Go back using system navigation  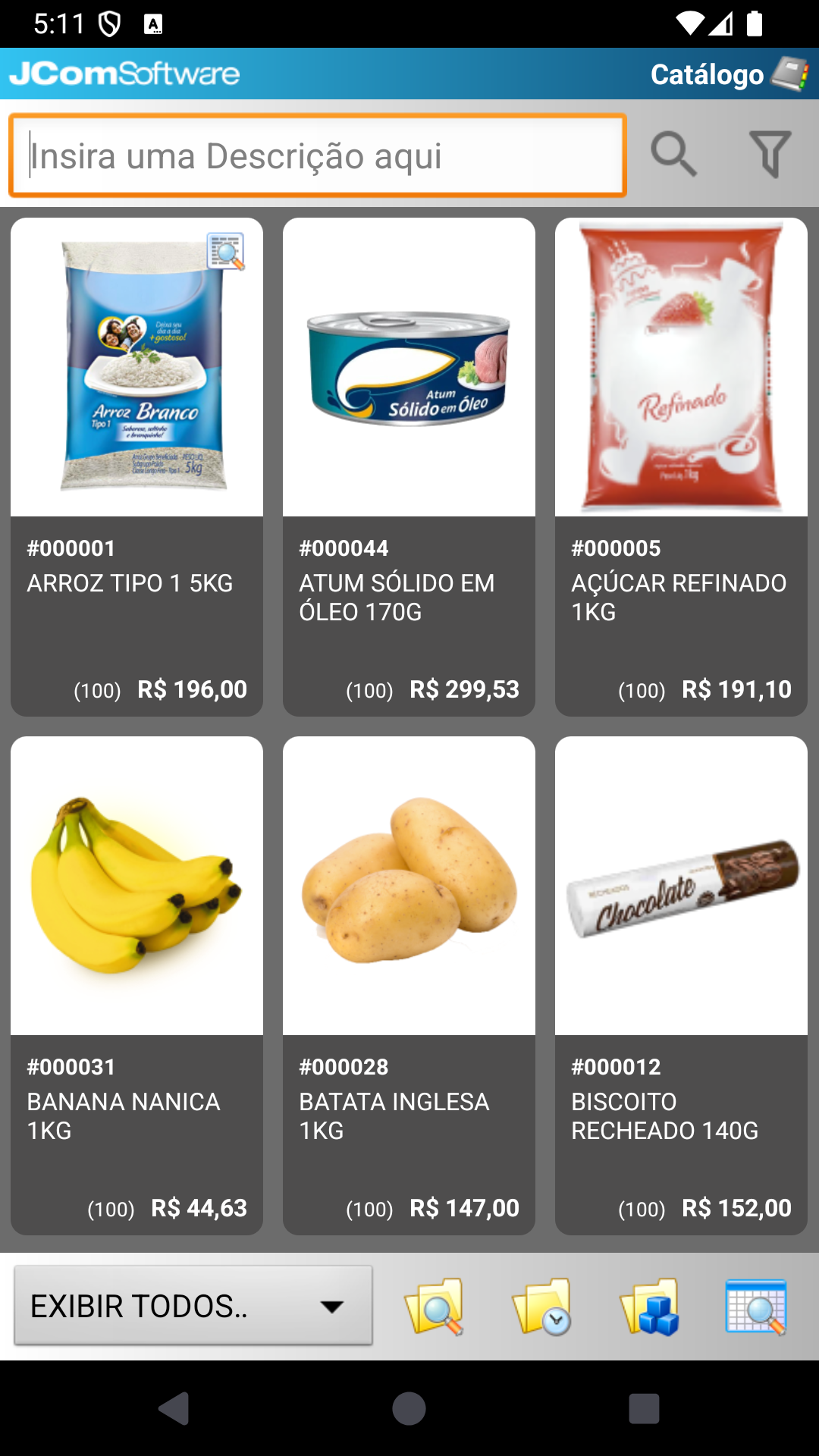(174, 1409)
